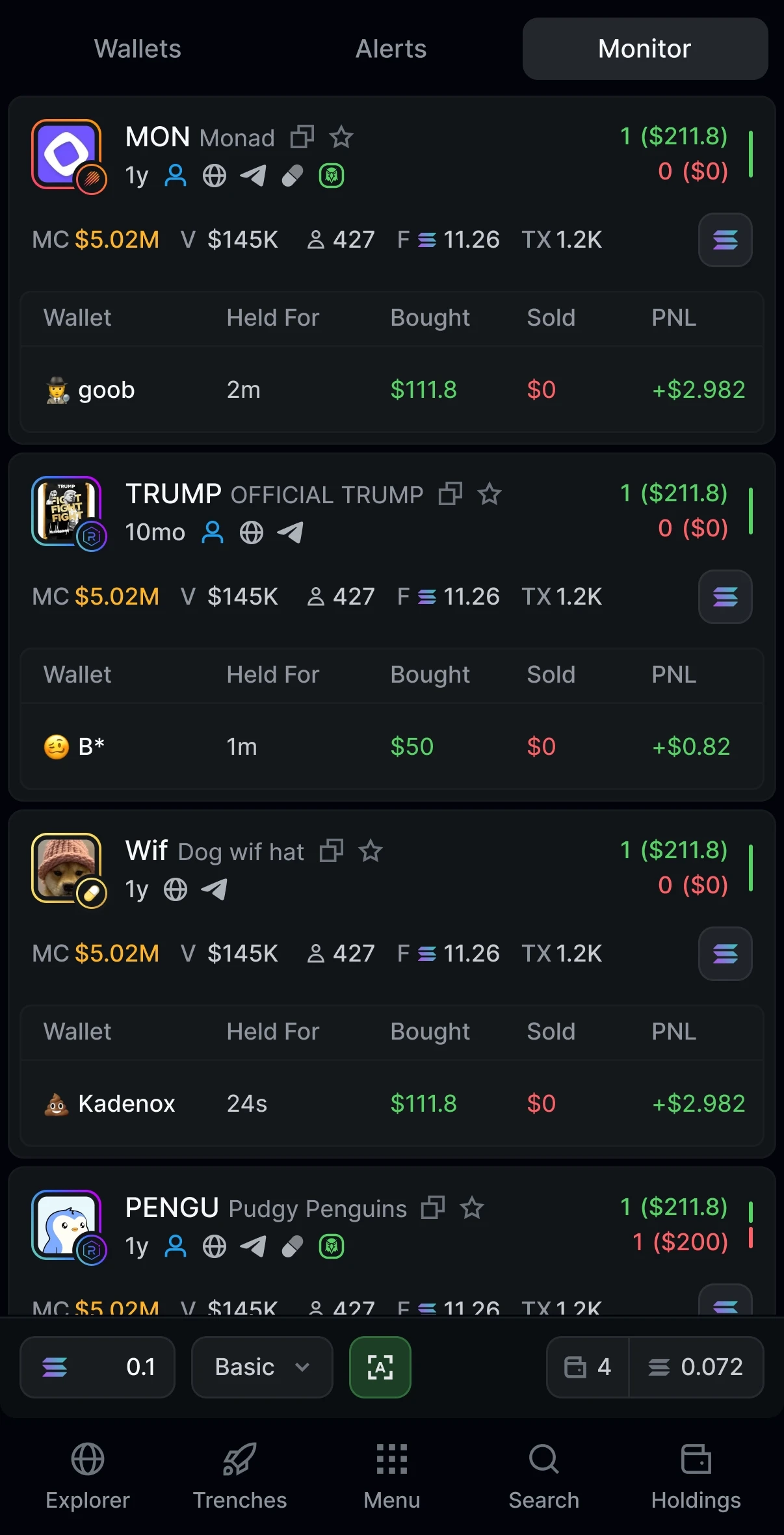Screen dimensions: 784x1535
Task: Switch to the Wallets tab
Action: pos(137,49)
